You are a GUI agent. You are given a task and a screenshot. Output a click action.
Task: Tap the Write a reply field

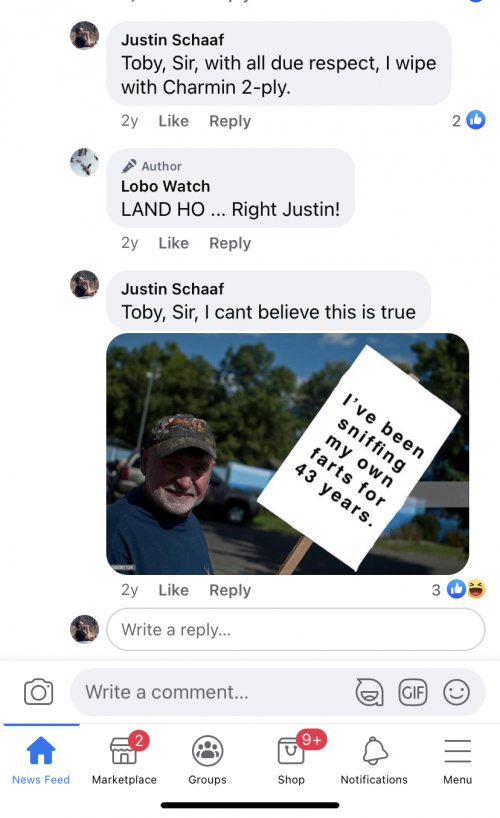point(295,629)
